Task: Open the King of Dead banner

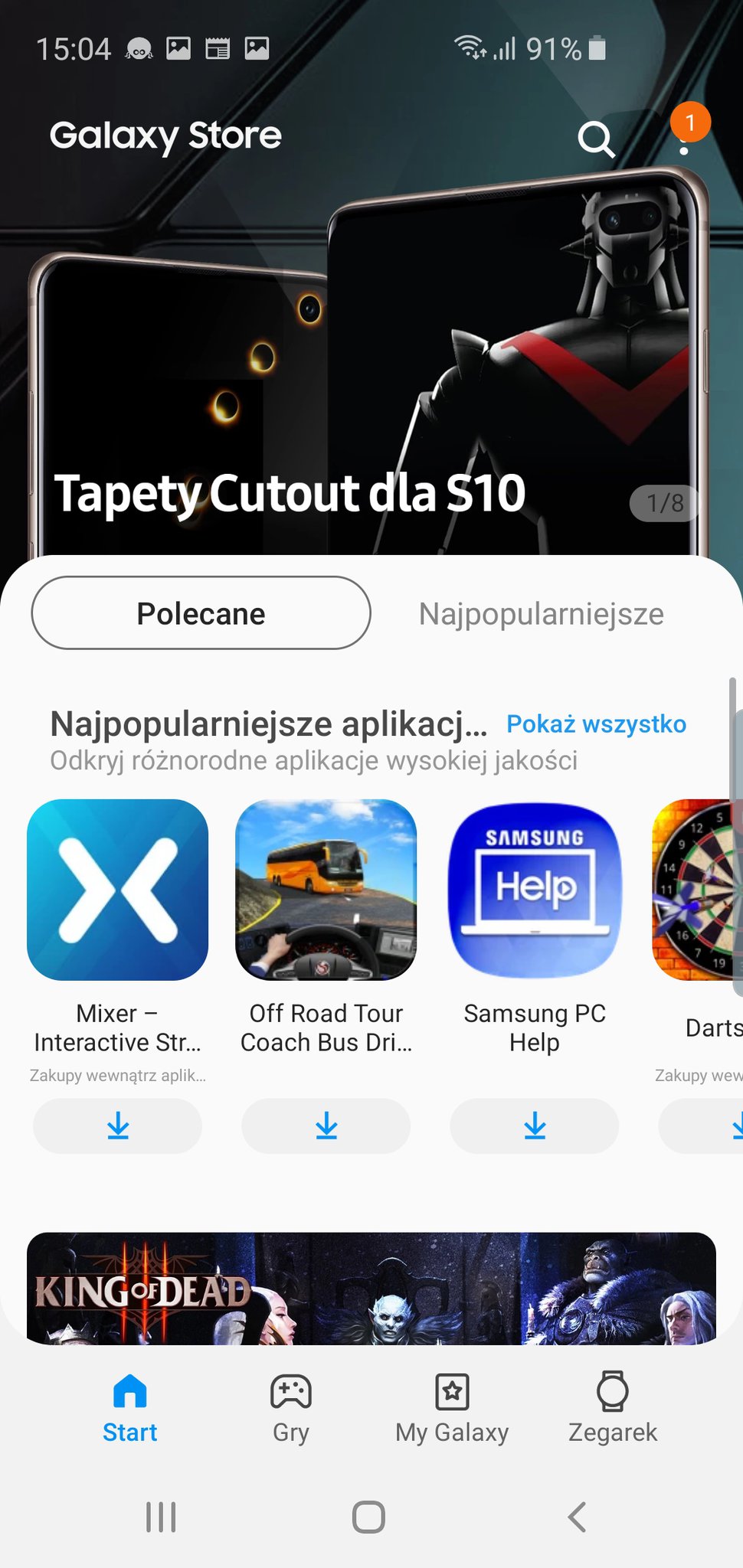Action: [371, 1289]
